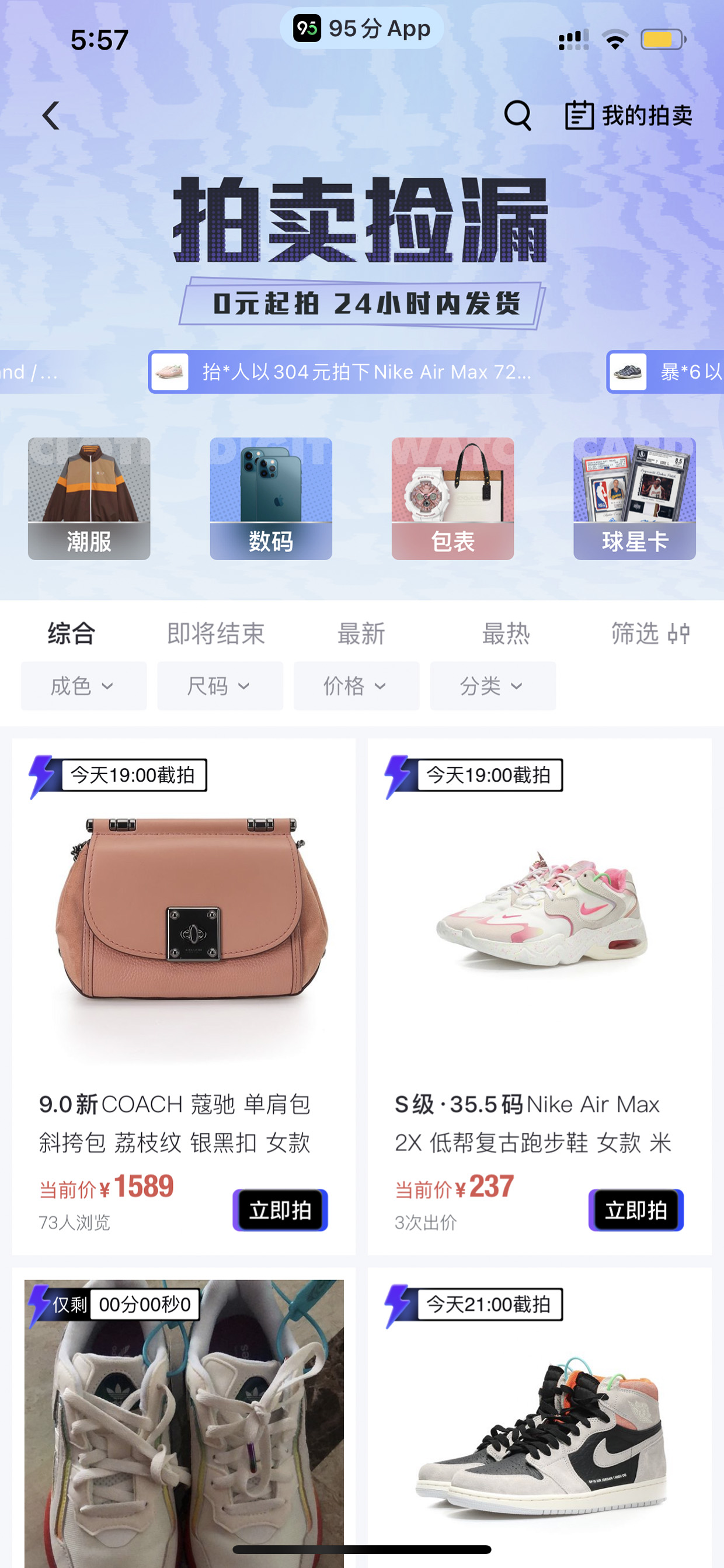Open the 包表 category tile

coord(452,498)
